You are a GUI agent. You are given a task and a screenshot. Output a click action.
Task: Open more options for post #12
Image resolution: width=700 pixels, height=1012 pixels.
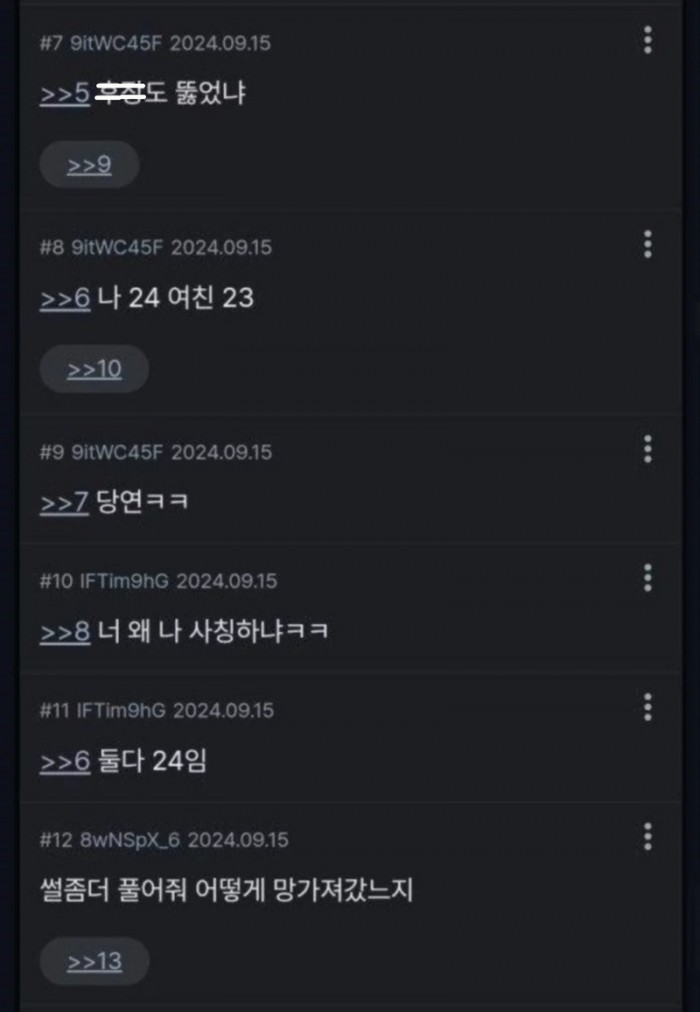(x=648, y=836)
